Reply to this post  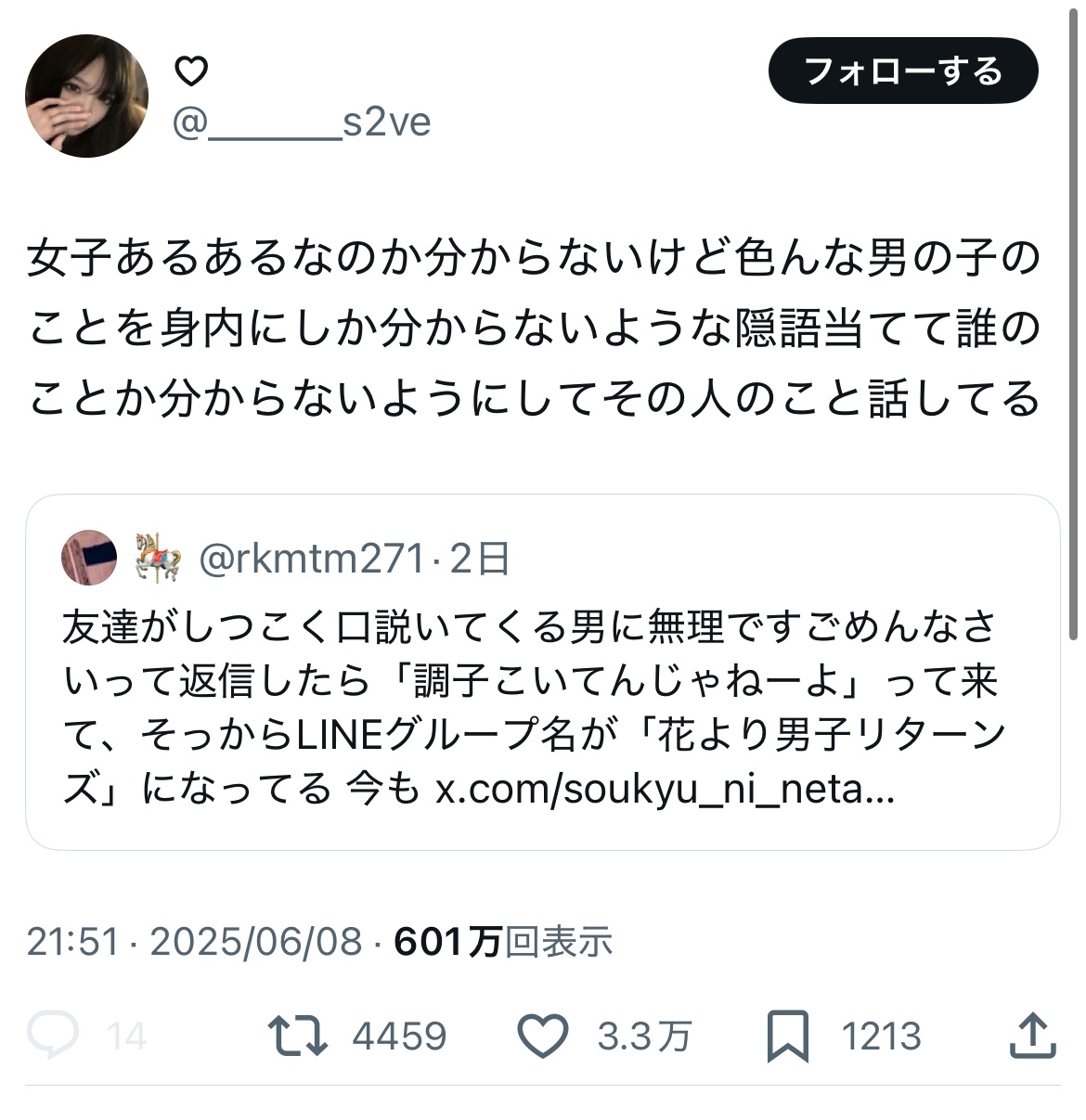[x=53, y=1036]
